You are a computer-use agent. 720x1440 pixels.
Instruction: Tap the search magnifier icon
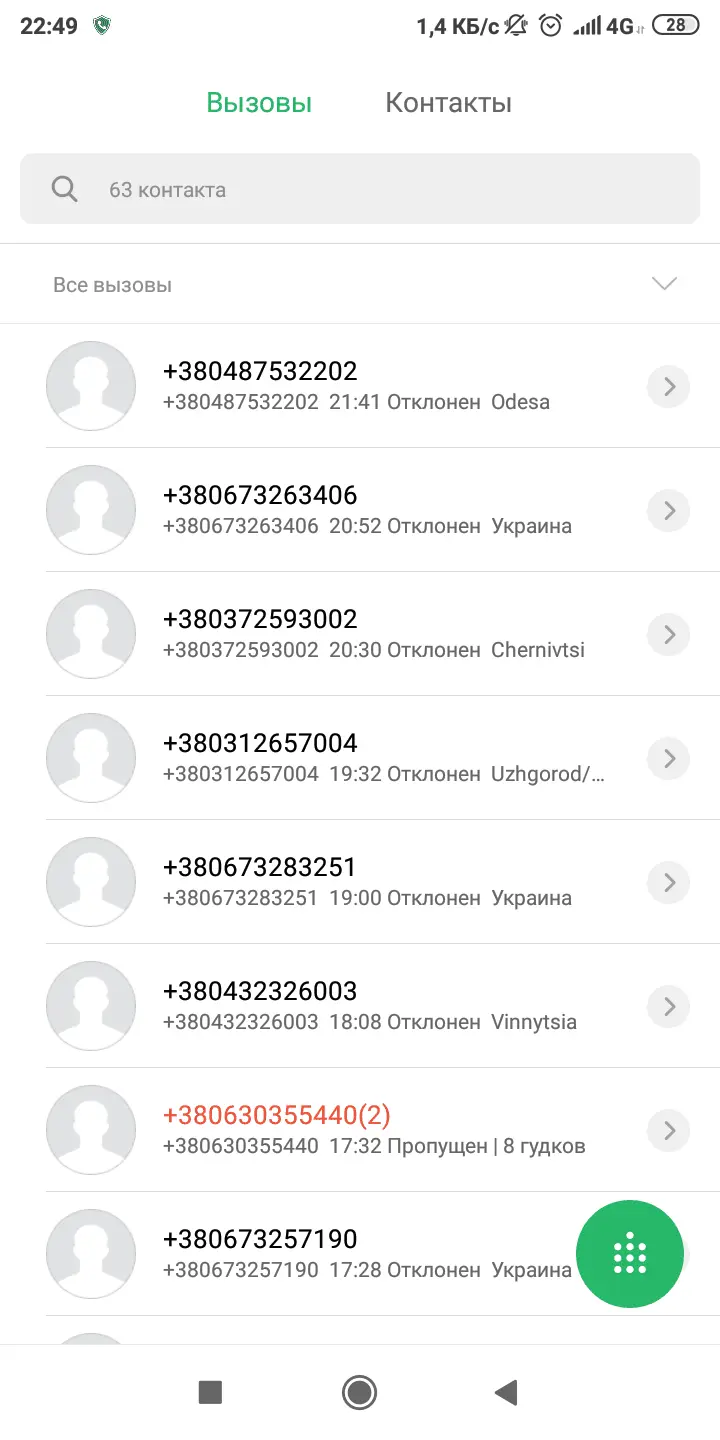pos(64,188)
